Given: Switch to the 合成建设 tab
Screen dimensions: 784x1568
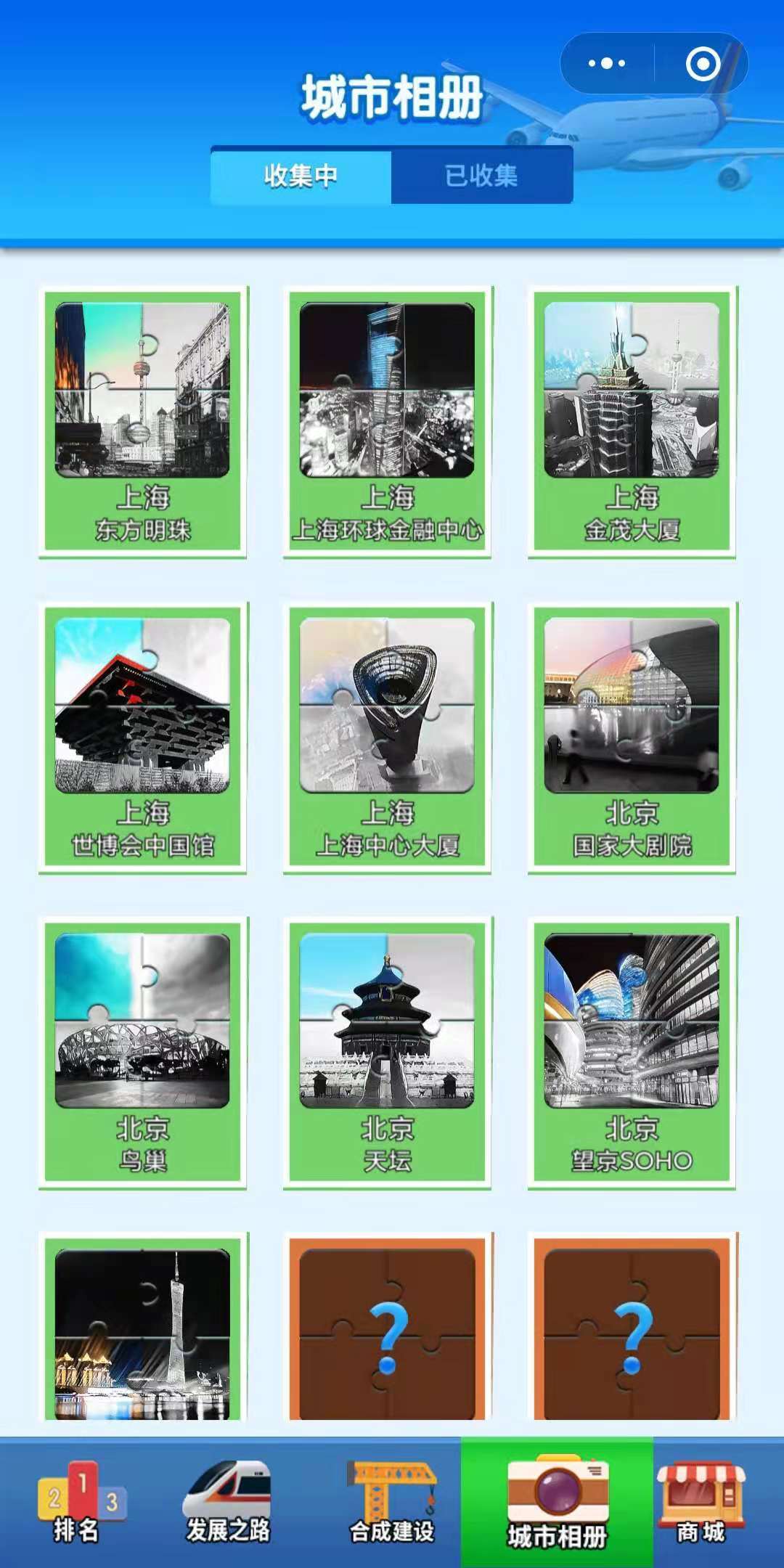Looking at the screenshot, I should pos(392,1503).
